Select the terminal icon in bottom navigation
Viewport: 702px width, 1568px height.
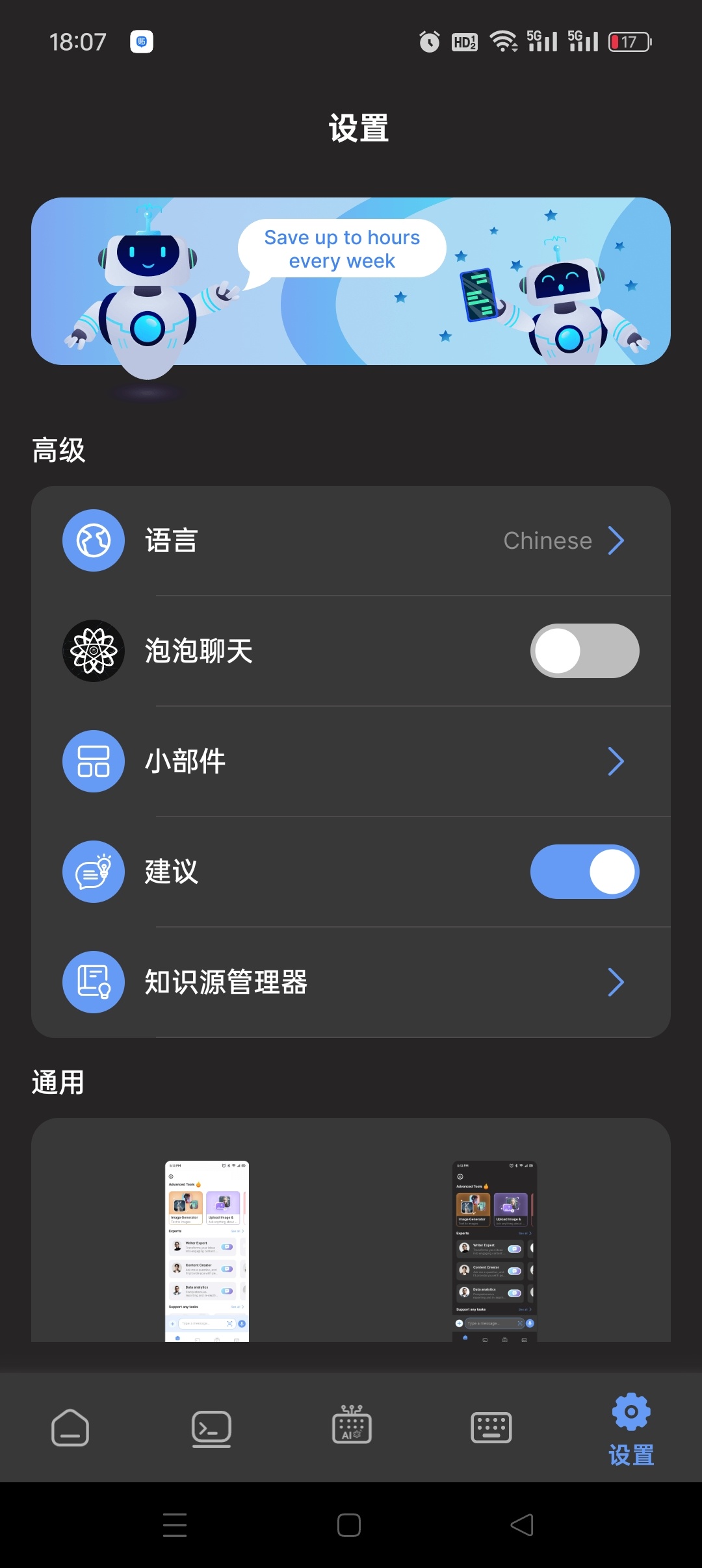210,1428
